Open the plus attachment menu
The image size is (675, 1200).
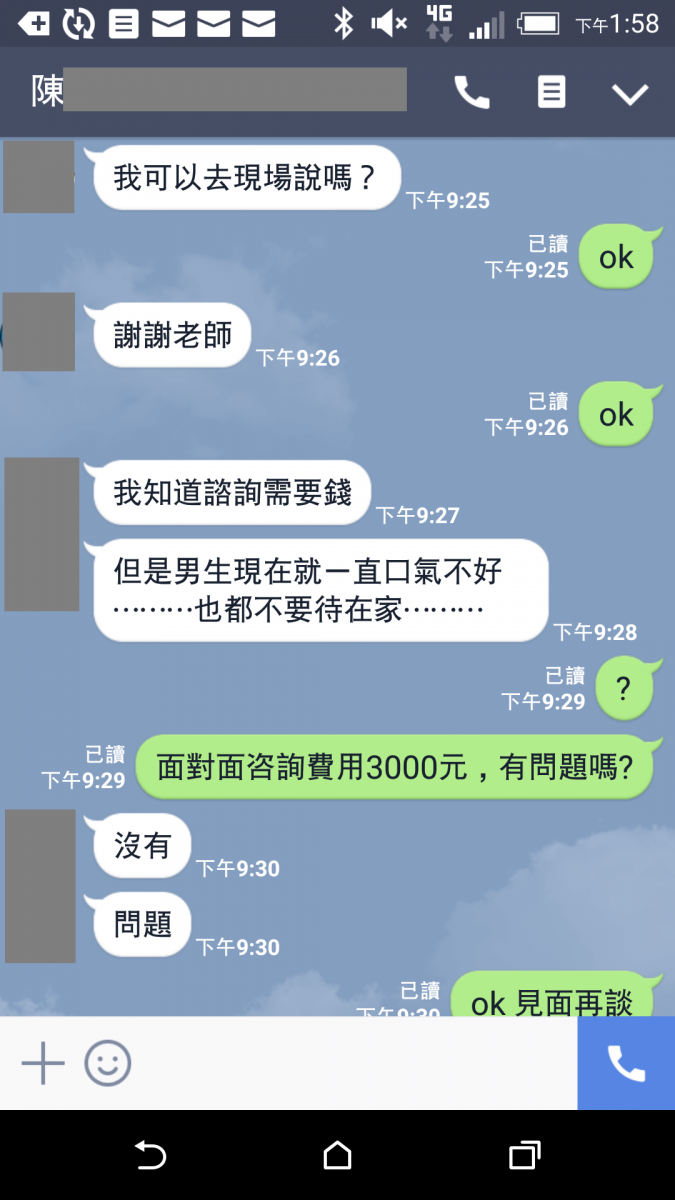point(43,1063)
